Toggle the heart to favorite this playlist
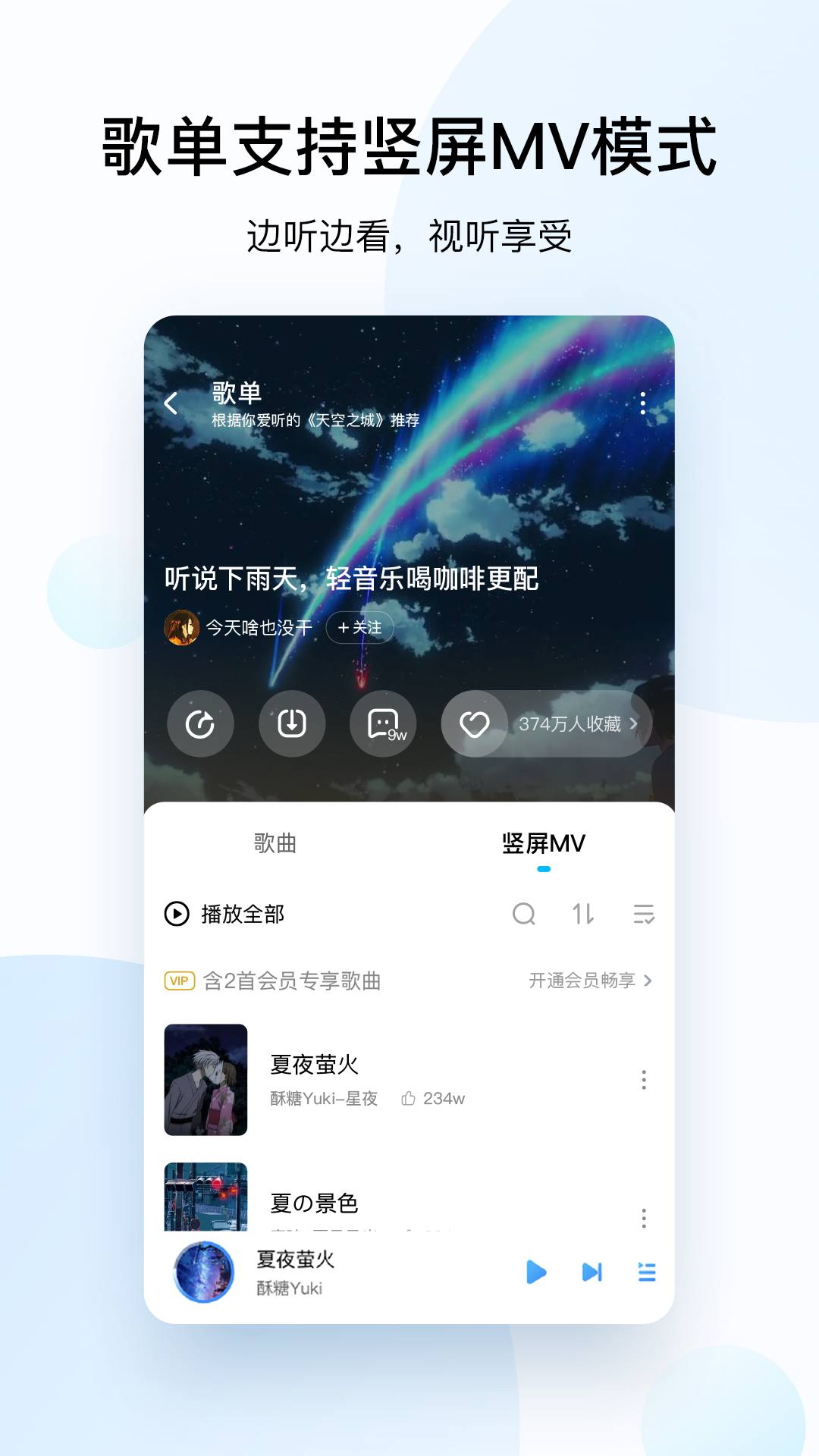 [x=474, y=724]
